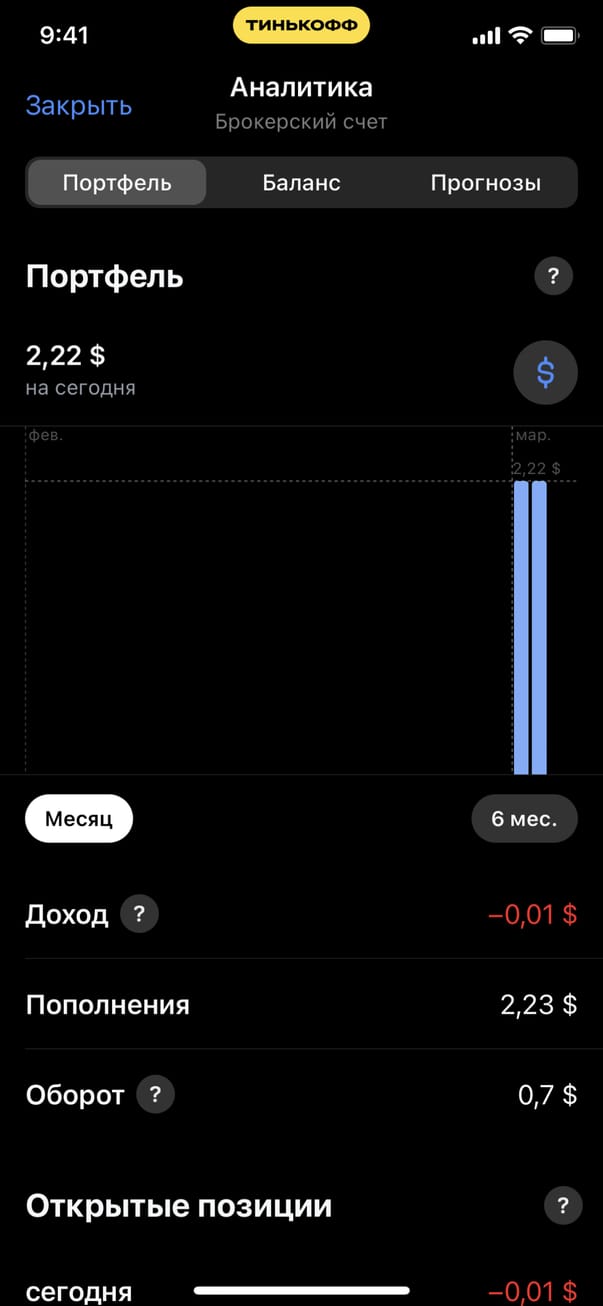Open help icon next to Портфель heading
Image resolution: width=603 pixels, height=1306 pixels.
coord(553,276)
